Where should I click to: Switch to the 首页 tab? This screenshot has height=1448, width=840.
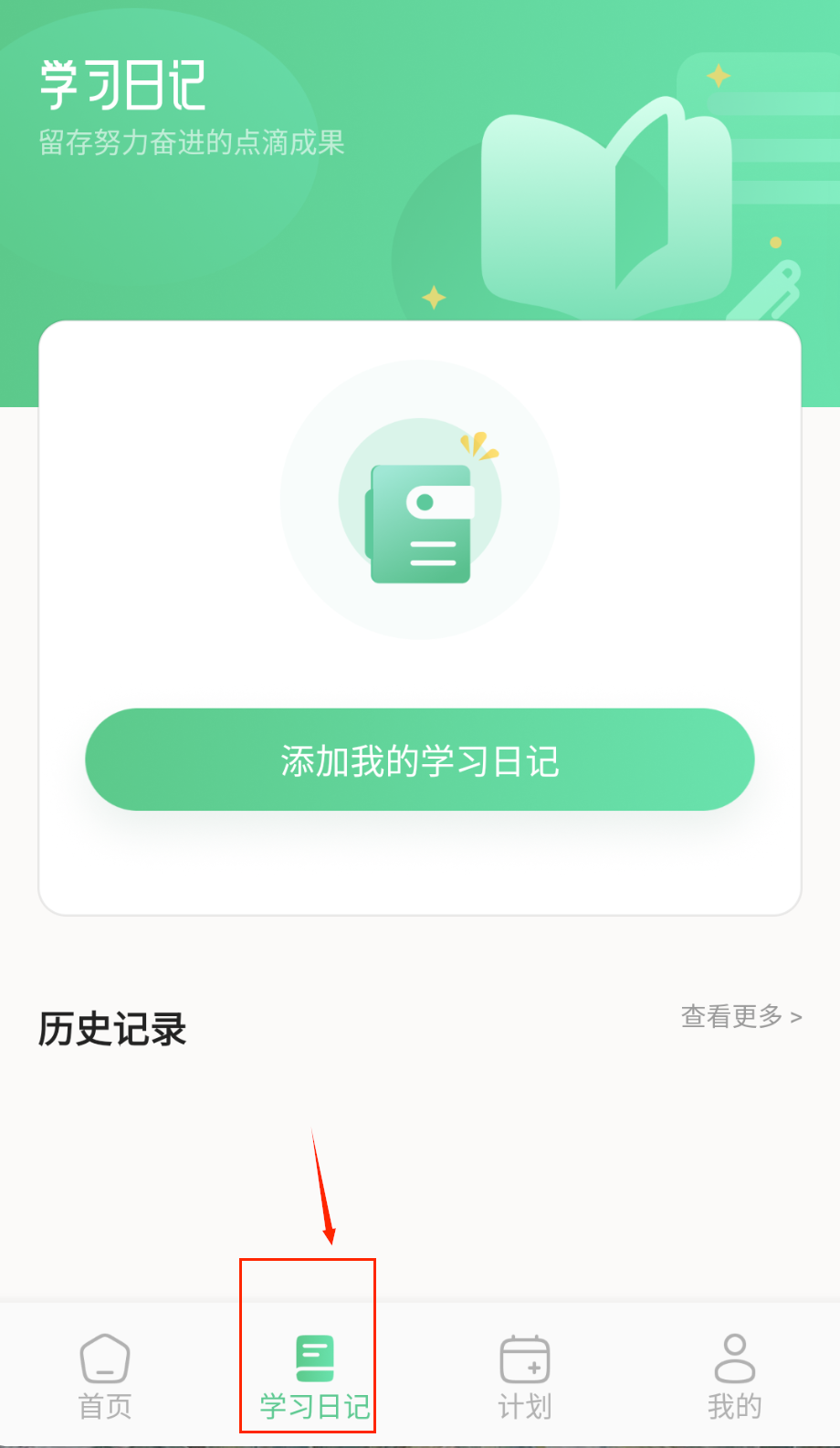click(105, 1377)
